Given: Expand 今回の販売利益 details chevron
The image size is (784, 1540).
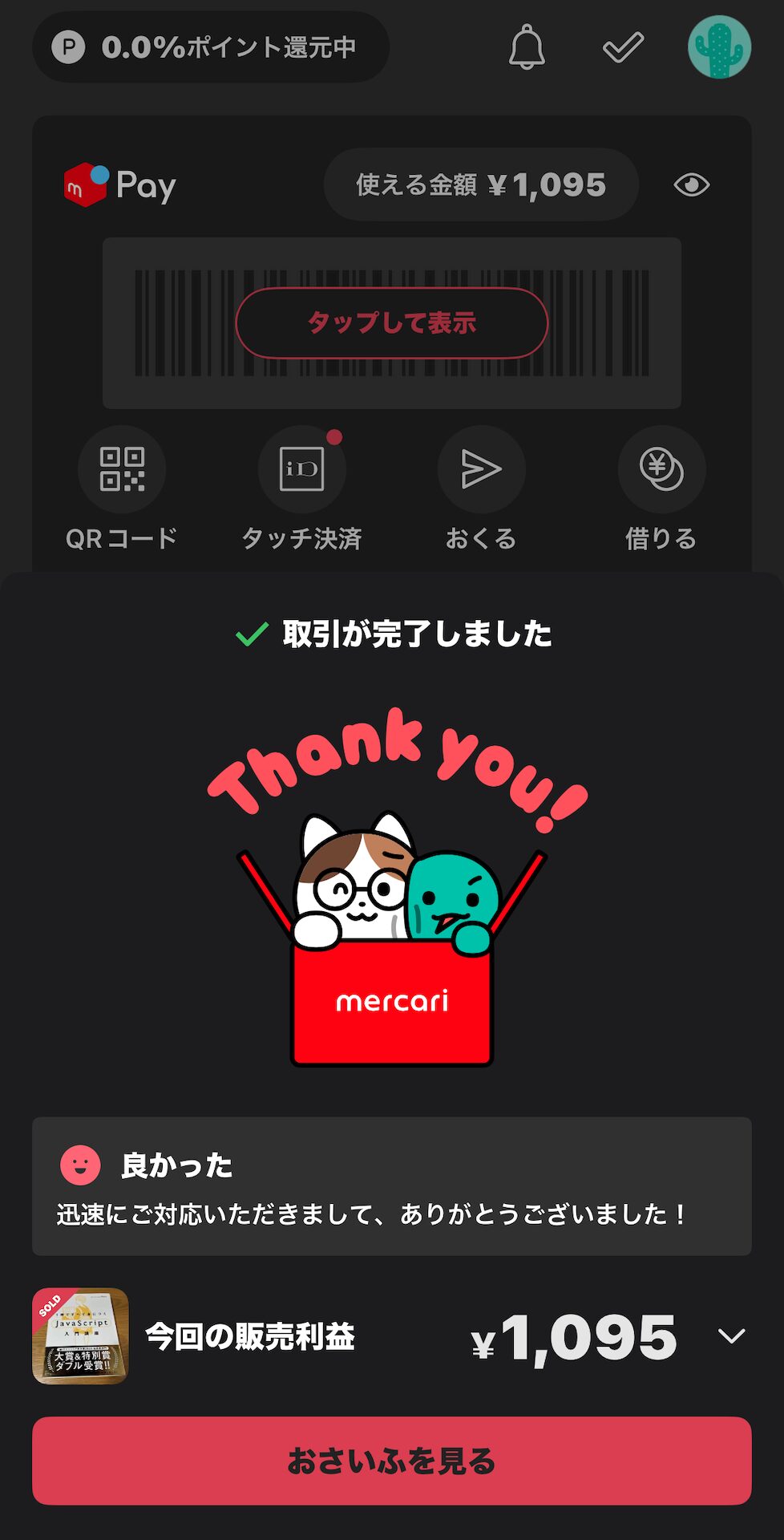Looking at the screenshot, I should 731,1336.
